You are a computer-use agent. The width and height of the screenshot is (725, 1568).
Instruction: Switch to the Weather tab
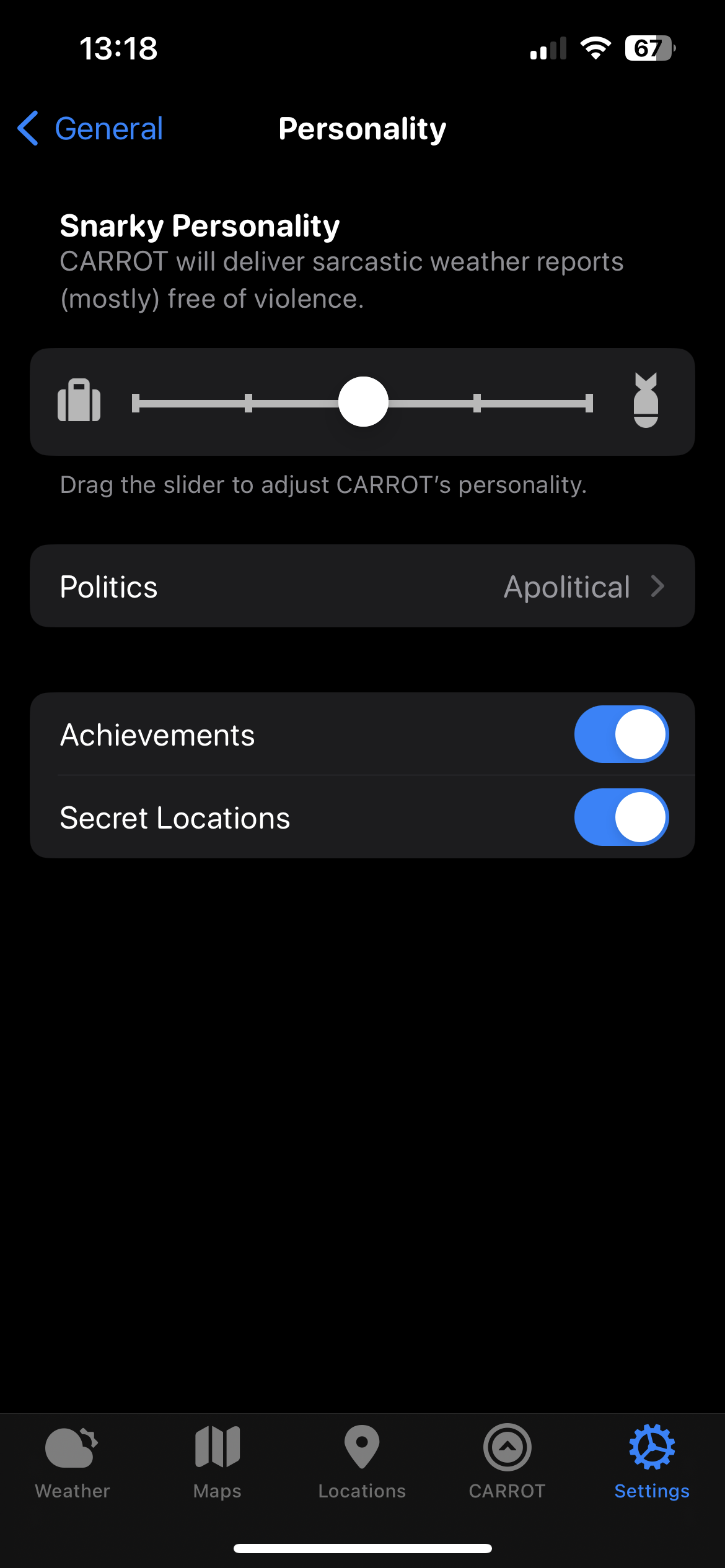point(72,1461)
